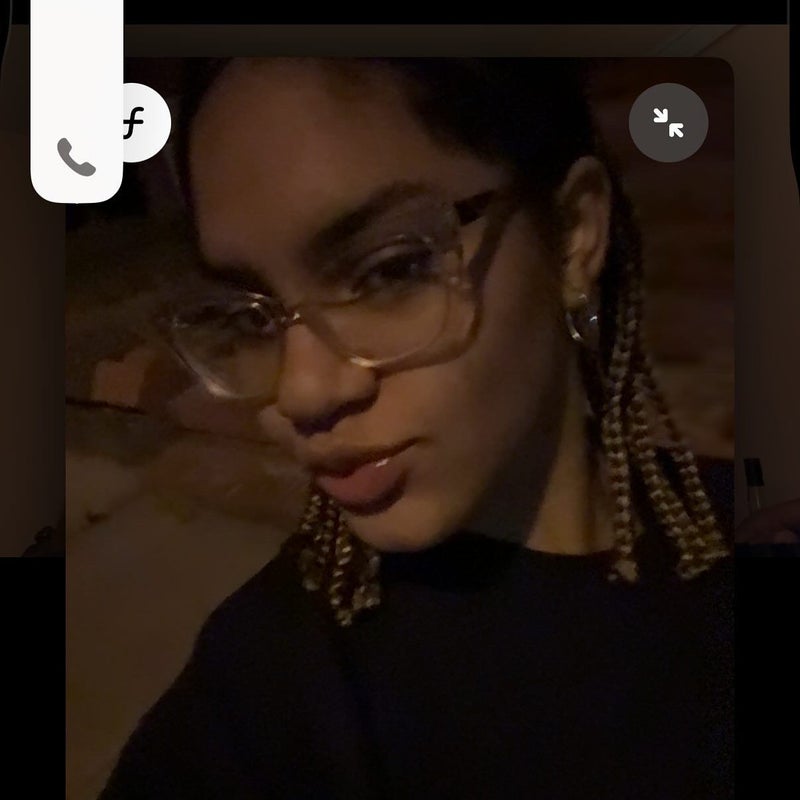Collapse the expanded video tile
This screenshot has width=800, height=800.
[668, 123]
